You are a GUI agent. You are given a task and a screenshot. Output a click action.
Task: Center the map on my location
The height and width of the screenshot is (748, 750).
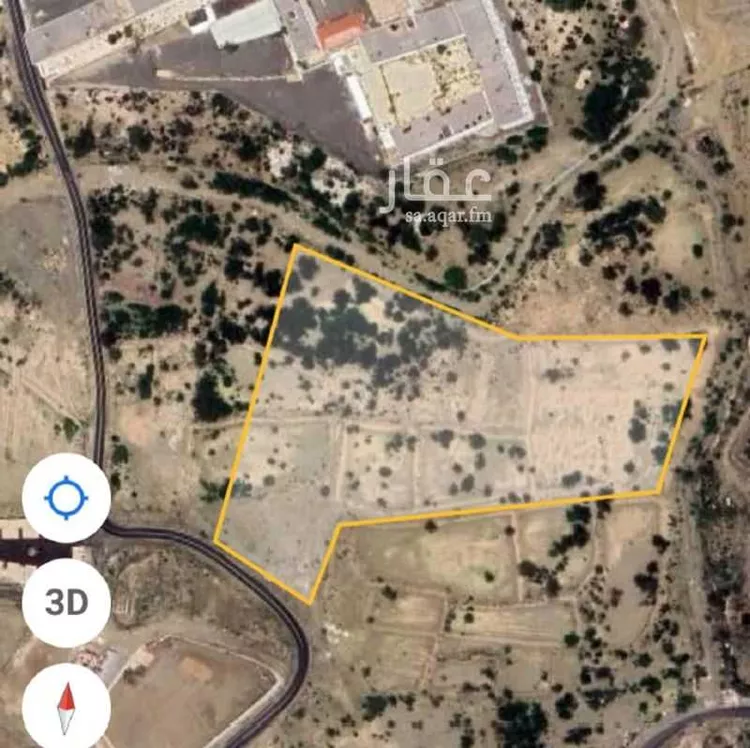tap(66, 498)
